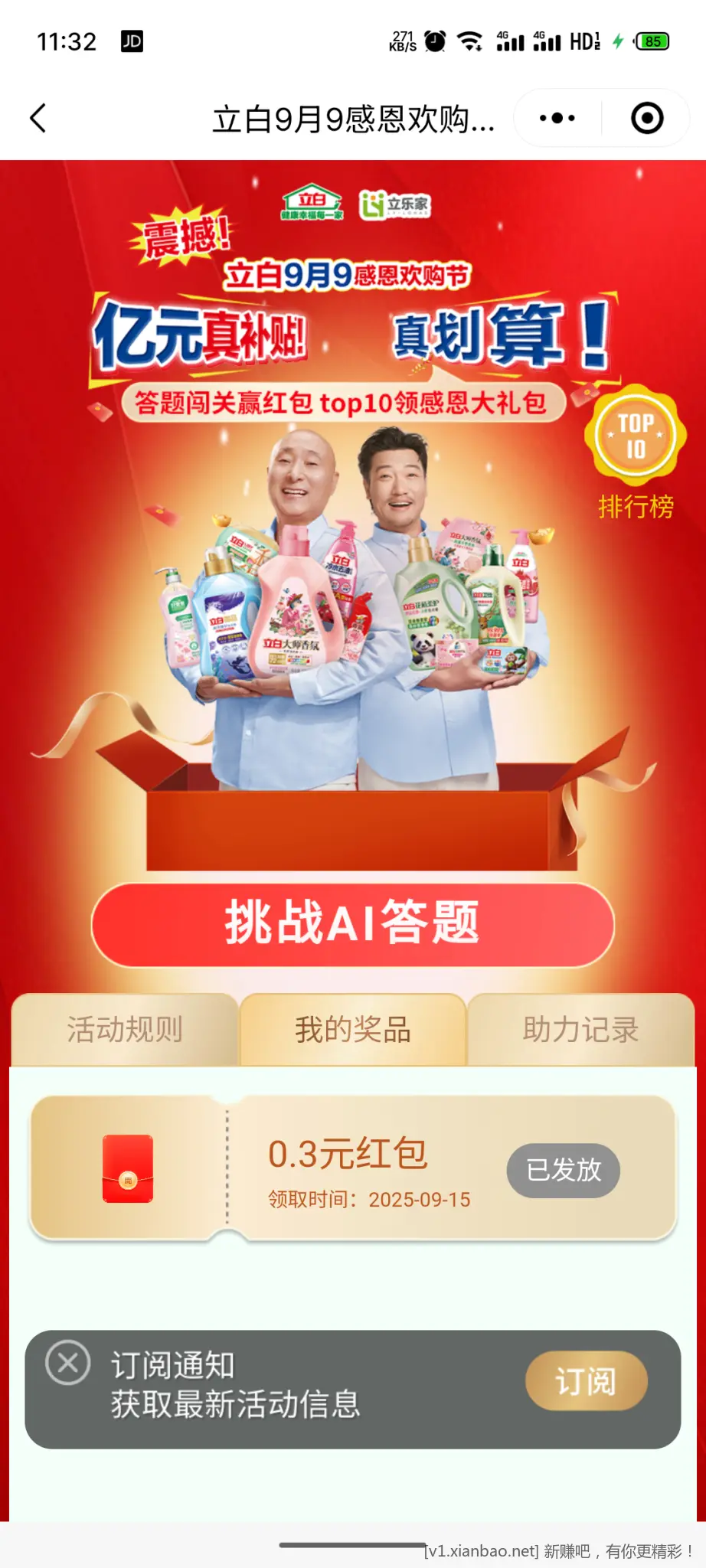Viewport: 706px width, 1568px height.
Task: Start the 挑战AI答题 challenge
Action: point(352,924)
